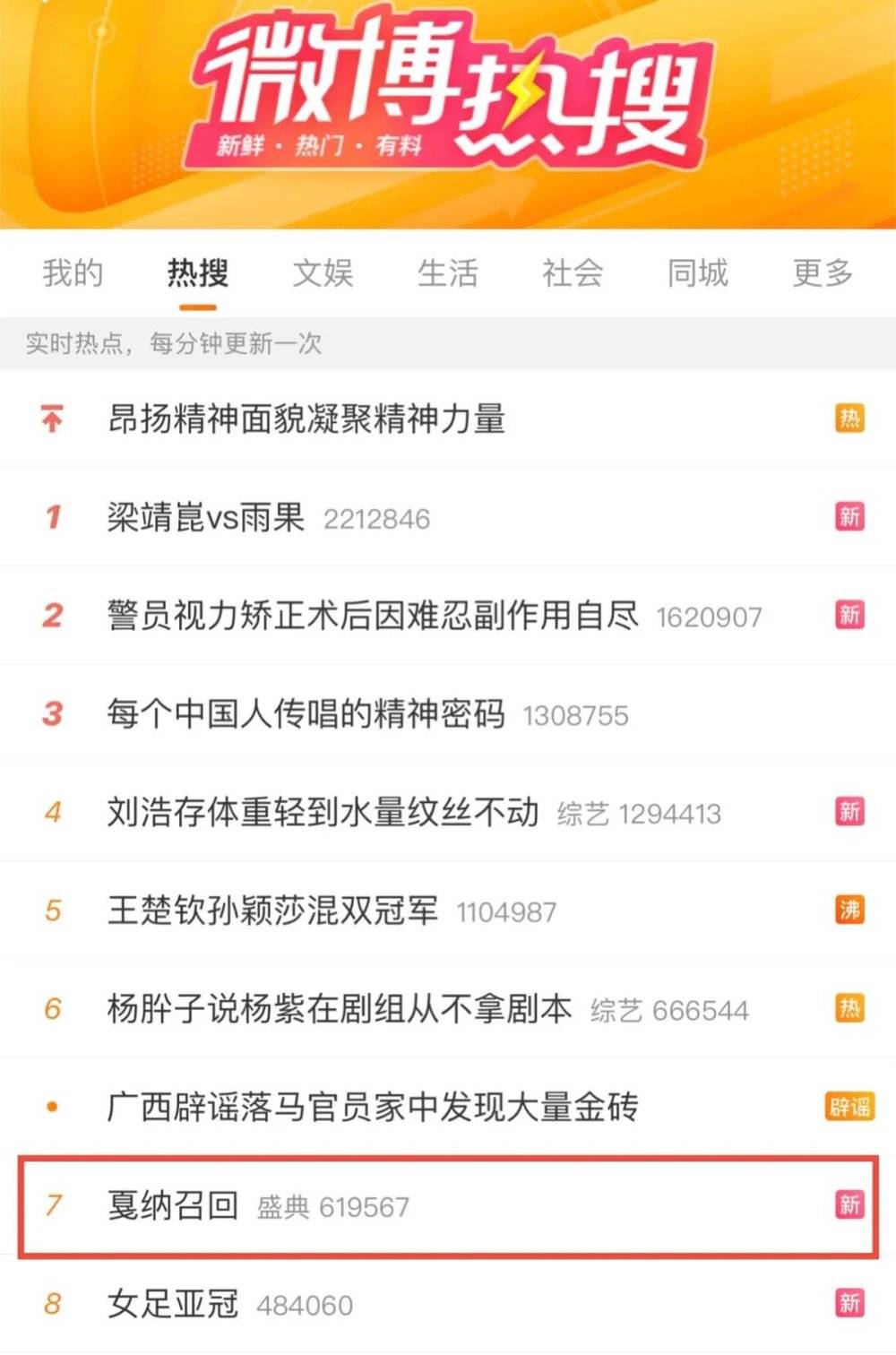View the 女足亚冠 topic
Viewport: 896px width, 1355px height.
(x=173, y=1304)
